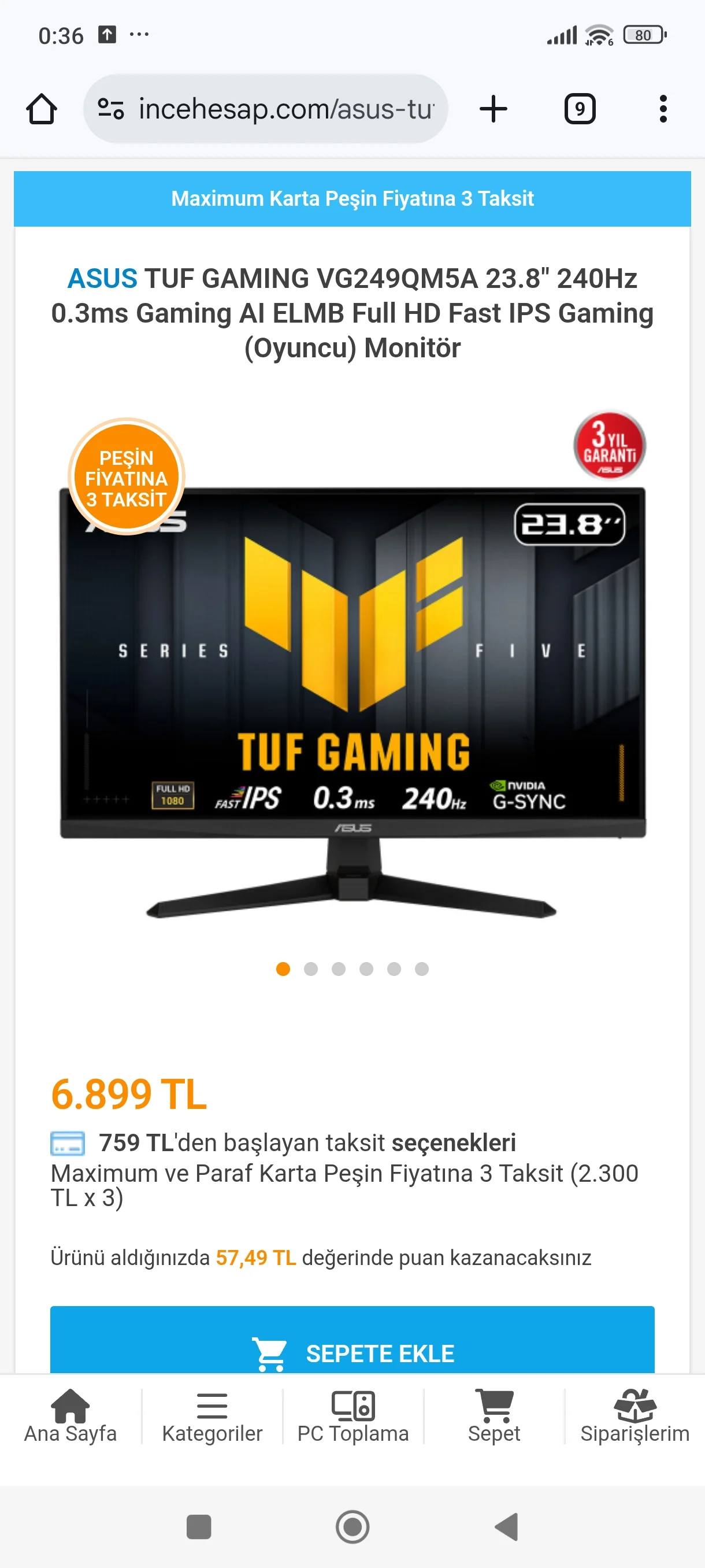Open recent apps from navigation bar
This screenshot has height=1568, width=705.
198,1526
